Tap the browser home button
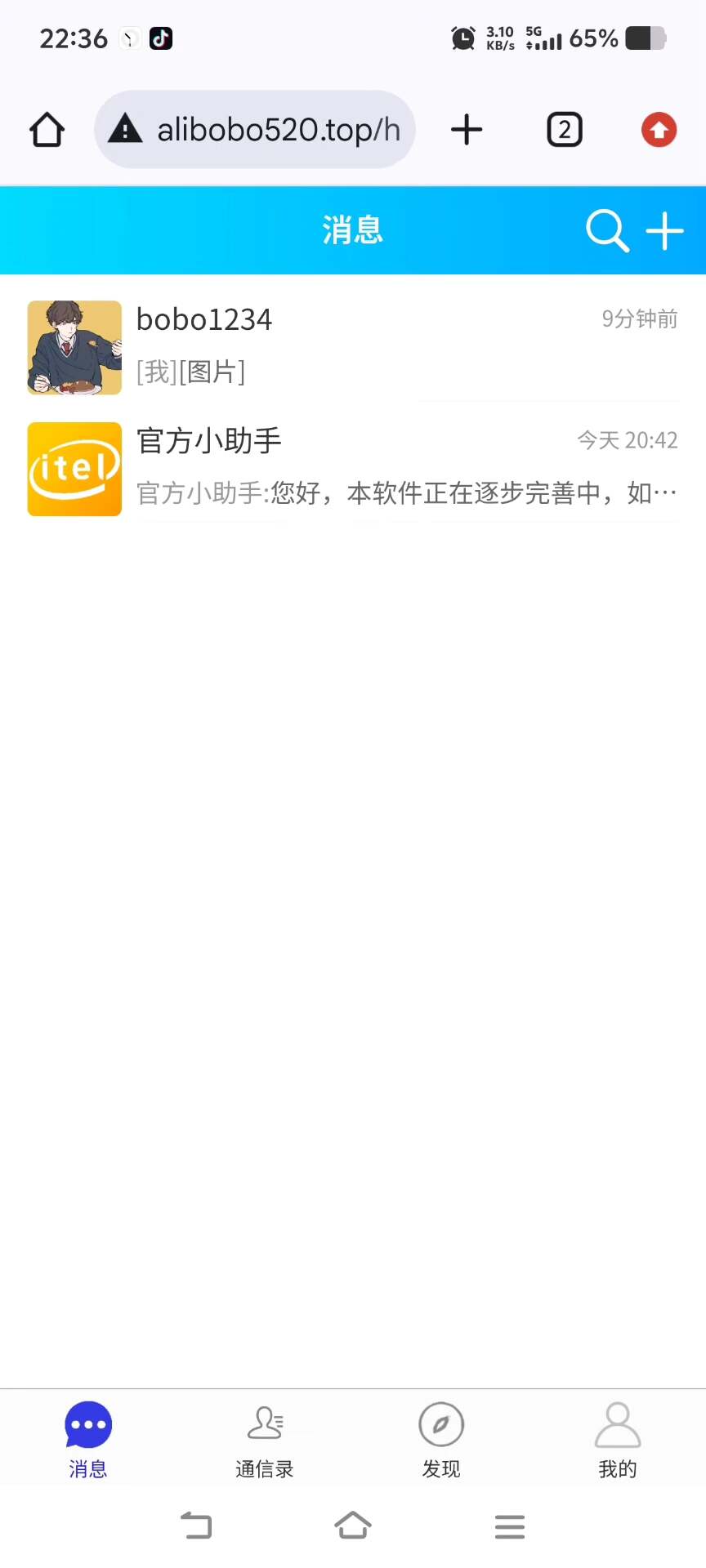This screenshot has height=1568, width=706. point(47,130)
